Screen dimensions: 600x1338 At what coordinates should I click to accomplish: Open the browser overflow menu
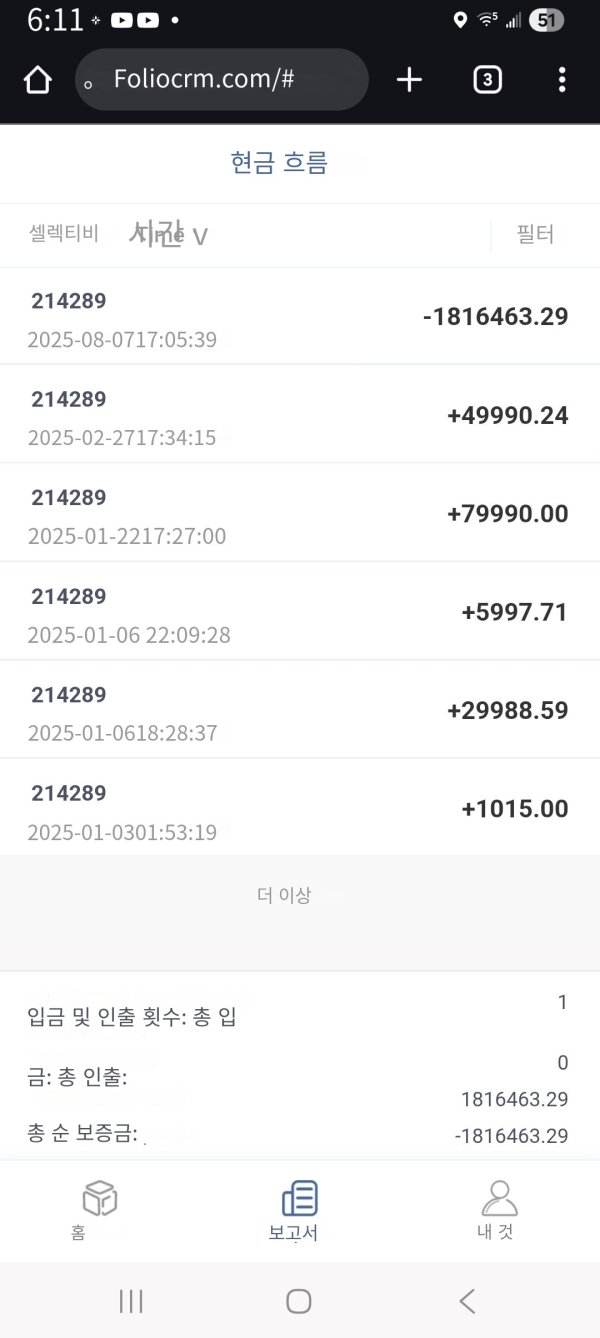tap(562, 80)
